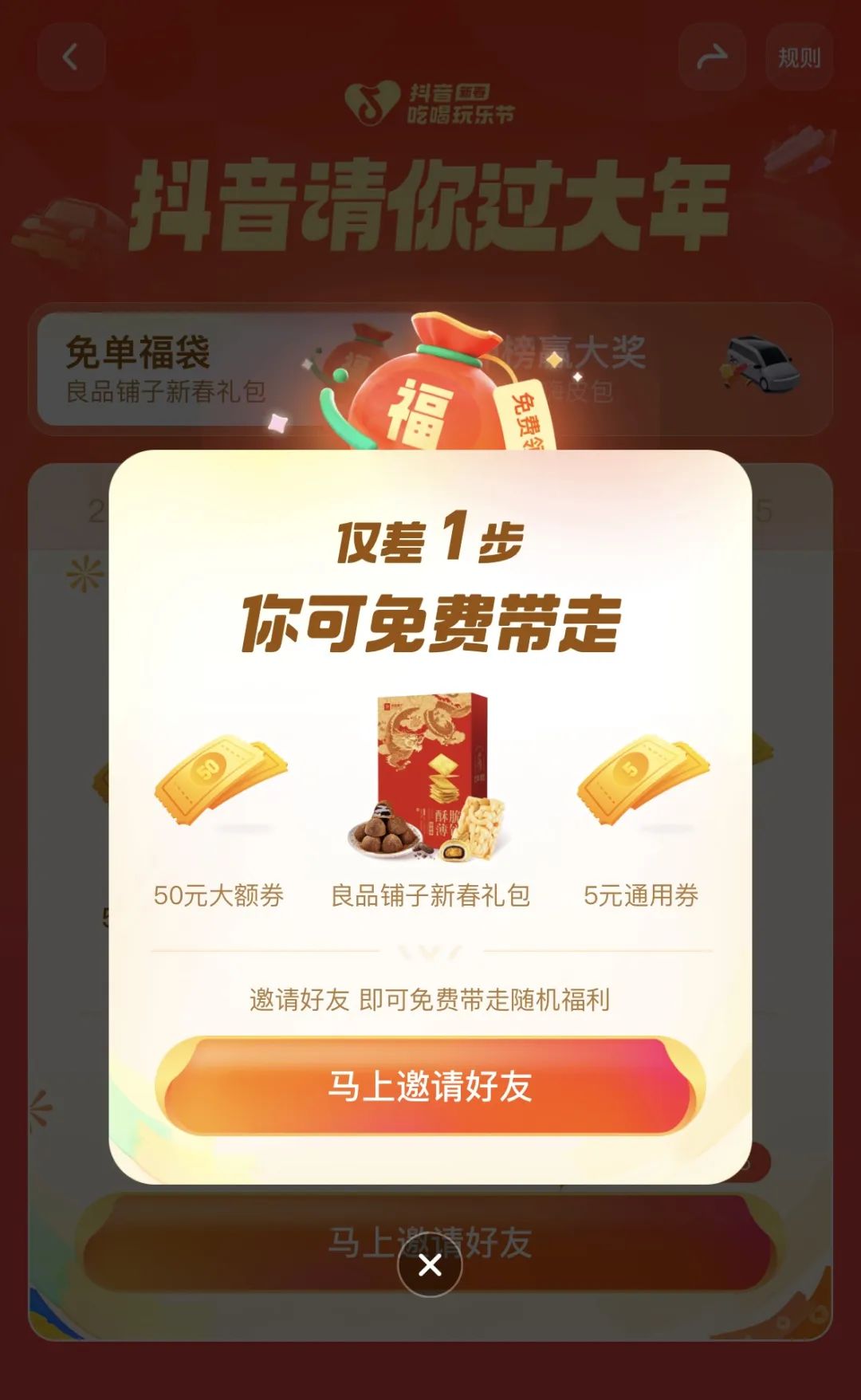Screen dimensions: 861x1400
Task: Go back with the top-left arrow
Action: click(71, 57)
